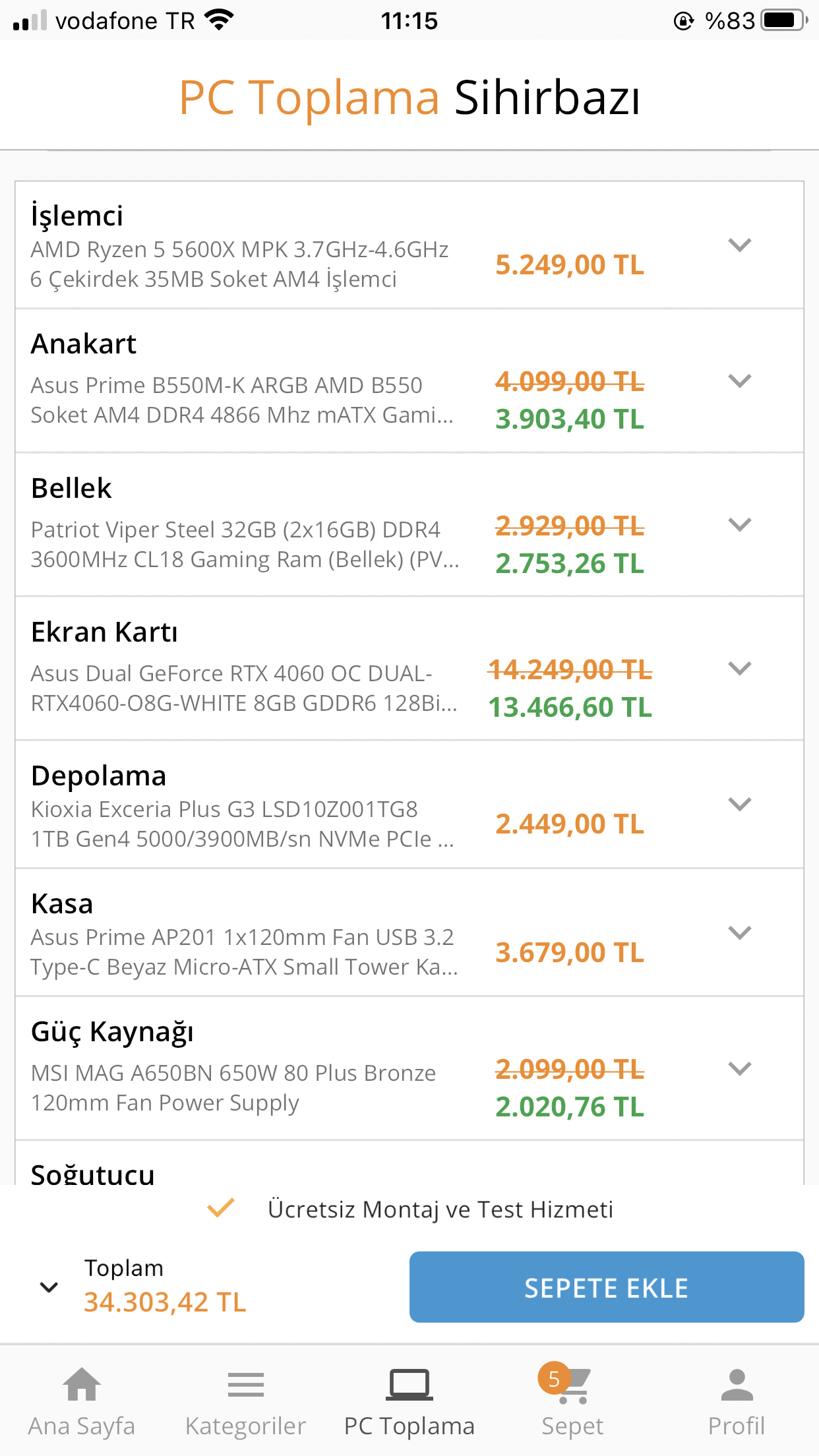This screenshot has height=1456, width=819.
Task: Expand the İşlemci component row
Action: [739, 245]
